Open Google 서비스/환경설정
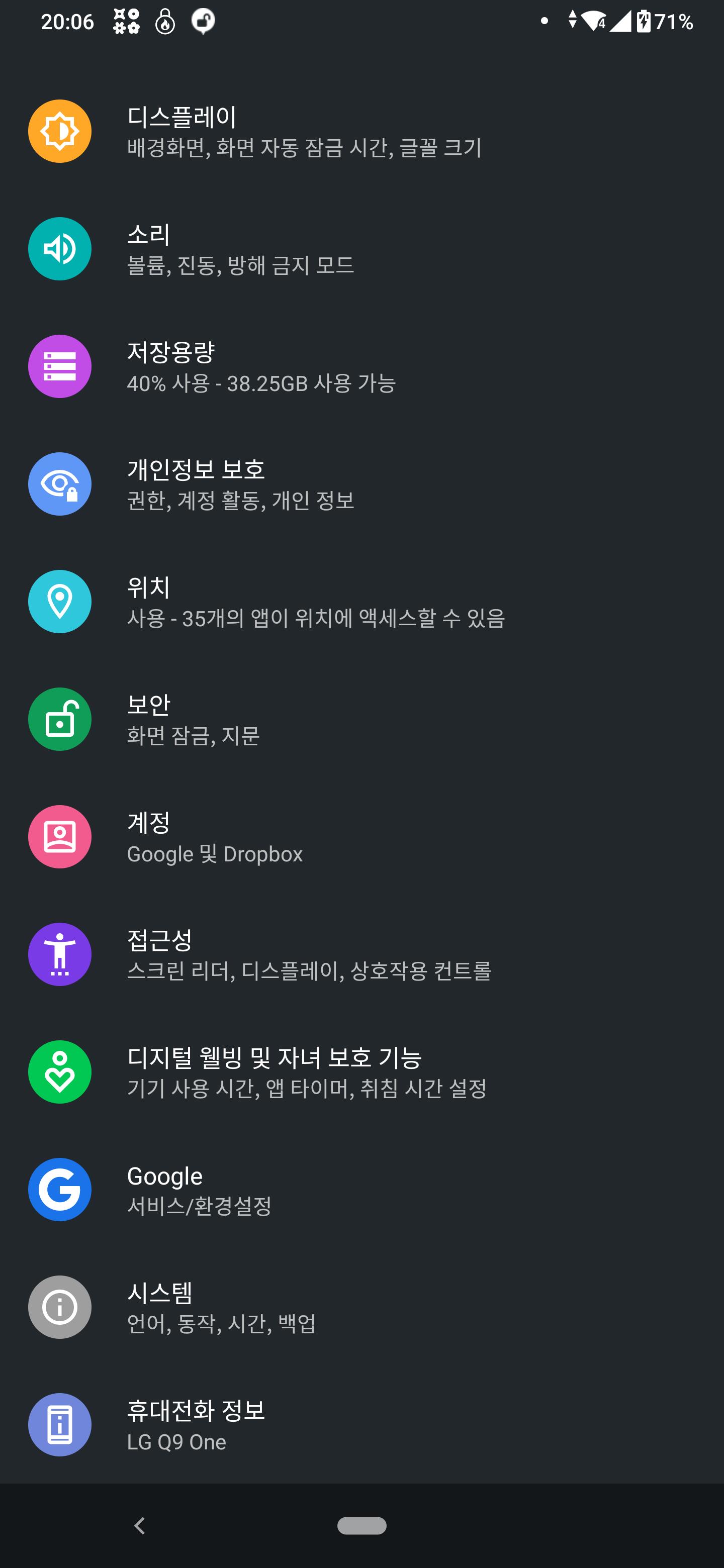The image size is (724, 1568). pyautogui.click(x=361, y=1189)
